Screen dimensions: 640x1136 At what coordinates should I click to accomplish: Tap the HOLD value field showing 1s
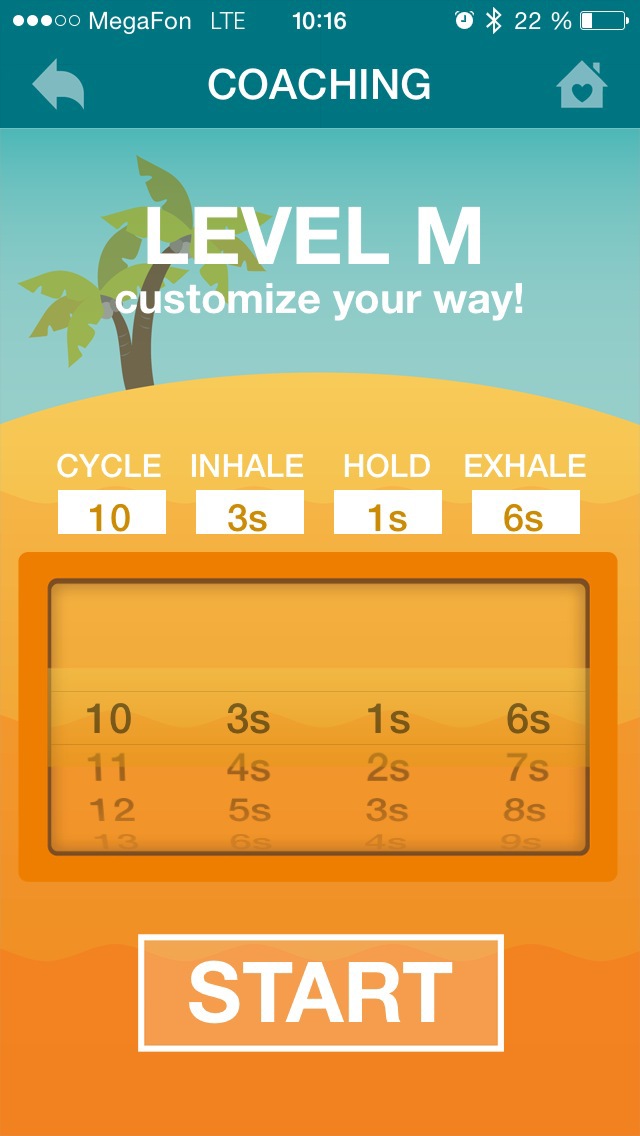pyautogui.click(x=387, y=513)
